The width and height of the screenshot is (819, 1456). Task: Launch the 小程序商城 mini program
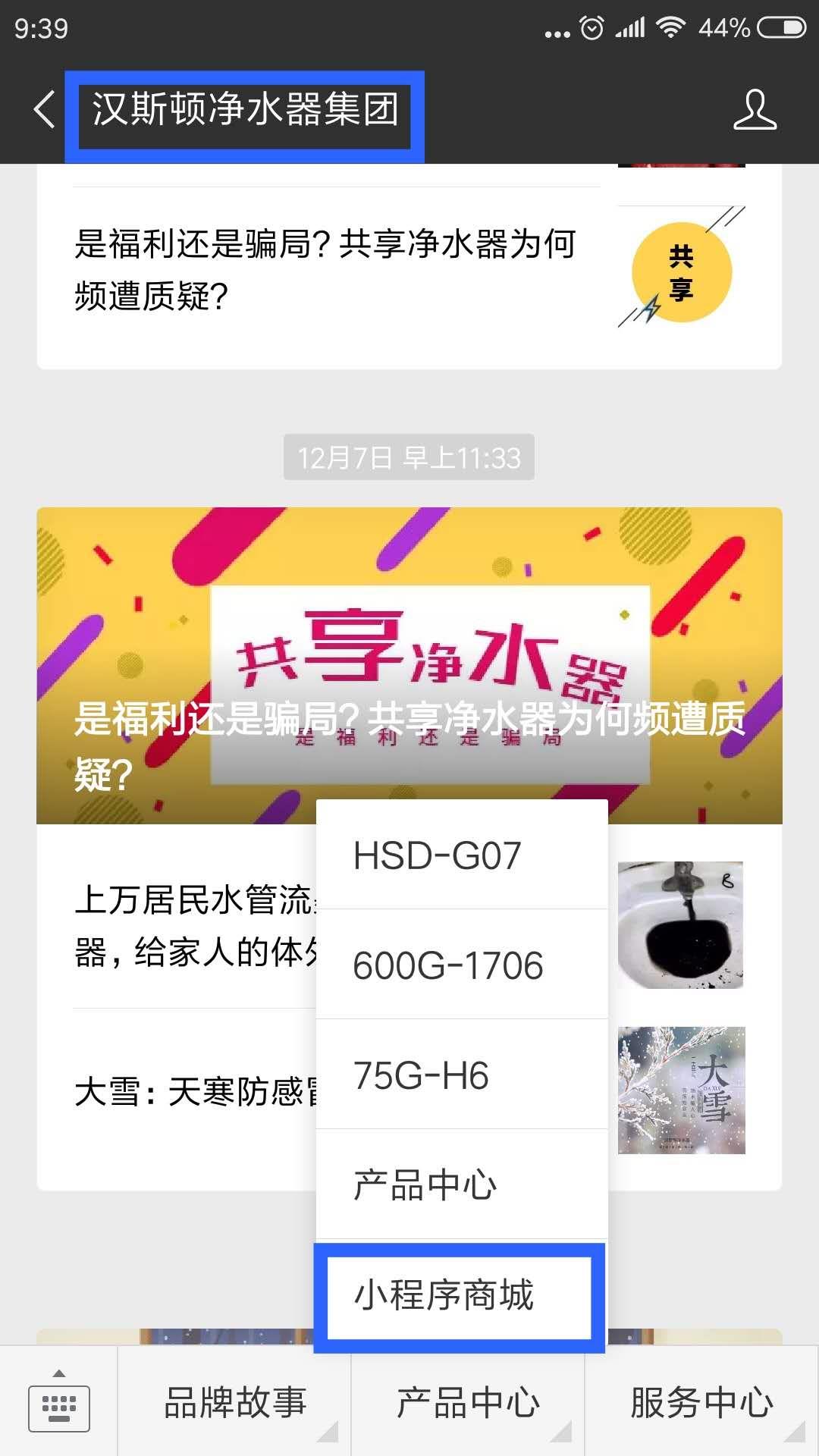(x=460, y=1295)
